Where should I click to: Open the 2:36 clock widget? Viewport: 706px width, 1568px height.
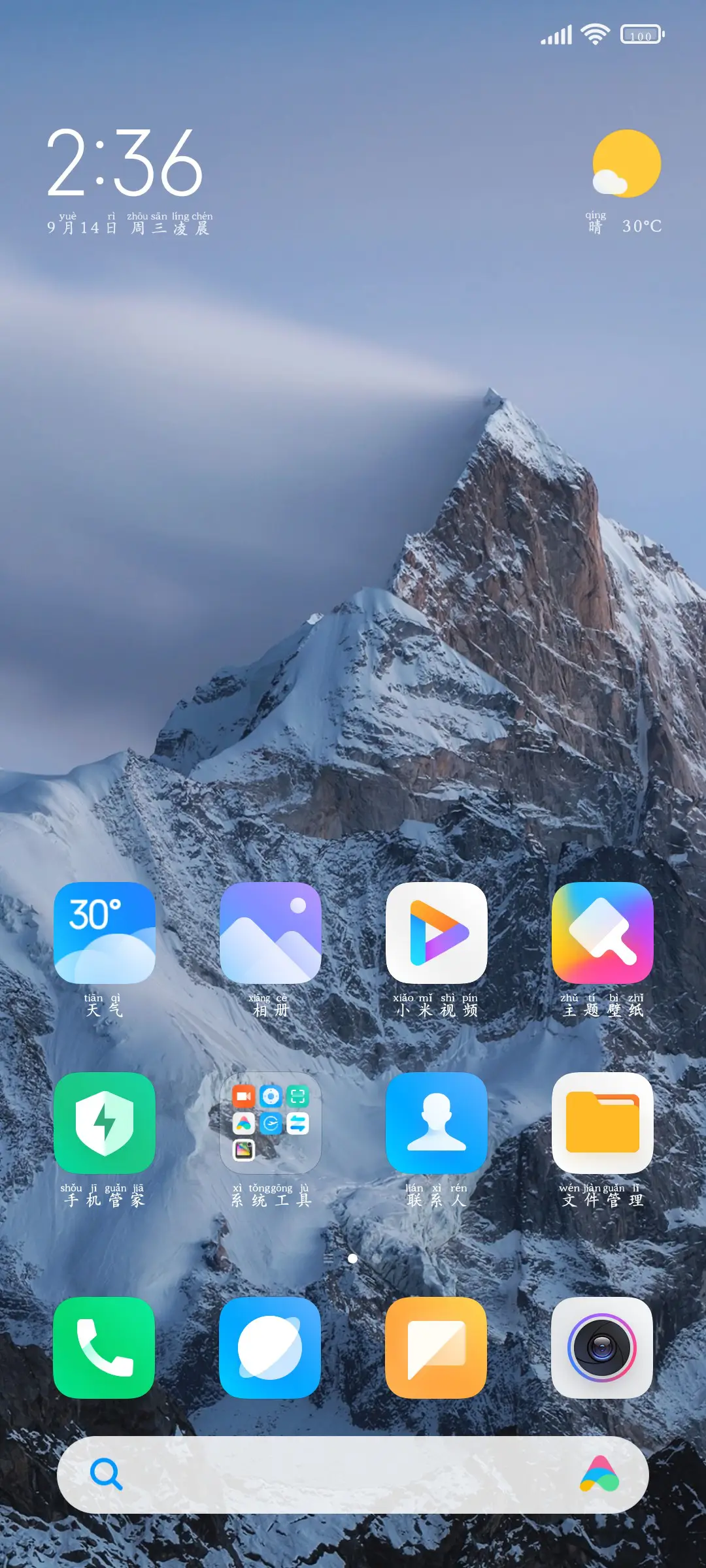pos(125,163)
